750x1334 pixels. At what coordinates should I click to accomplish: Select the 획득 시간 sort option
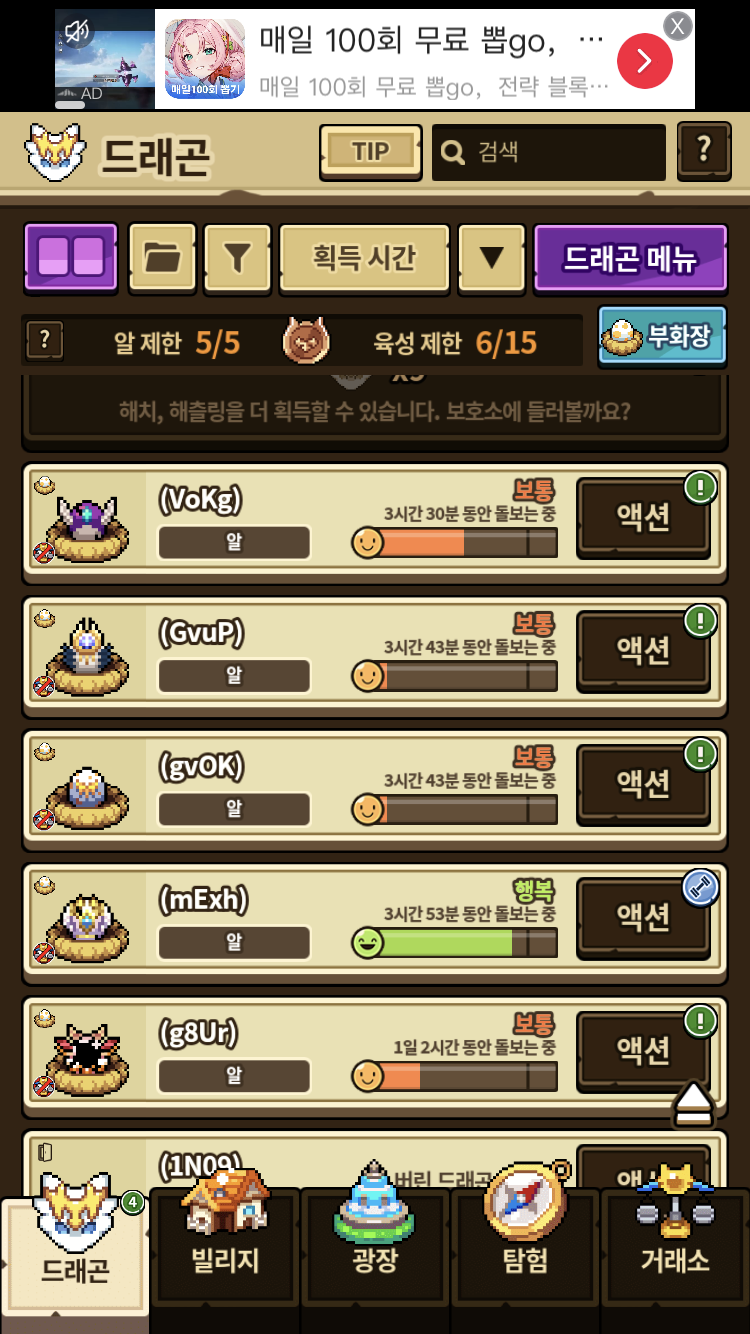point(364,258)
